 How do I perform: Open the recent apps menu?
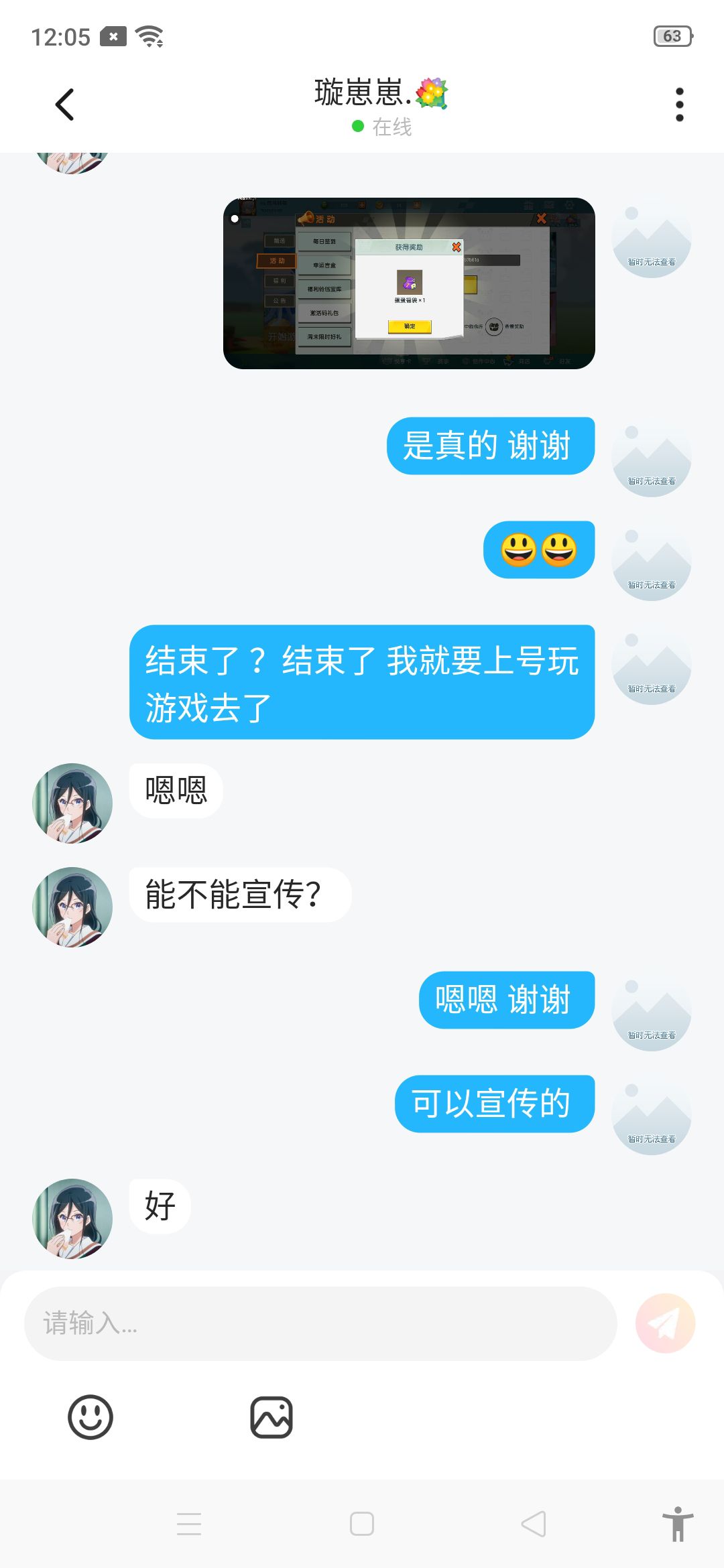pyautogui.click(x=189, y=1524)
